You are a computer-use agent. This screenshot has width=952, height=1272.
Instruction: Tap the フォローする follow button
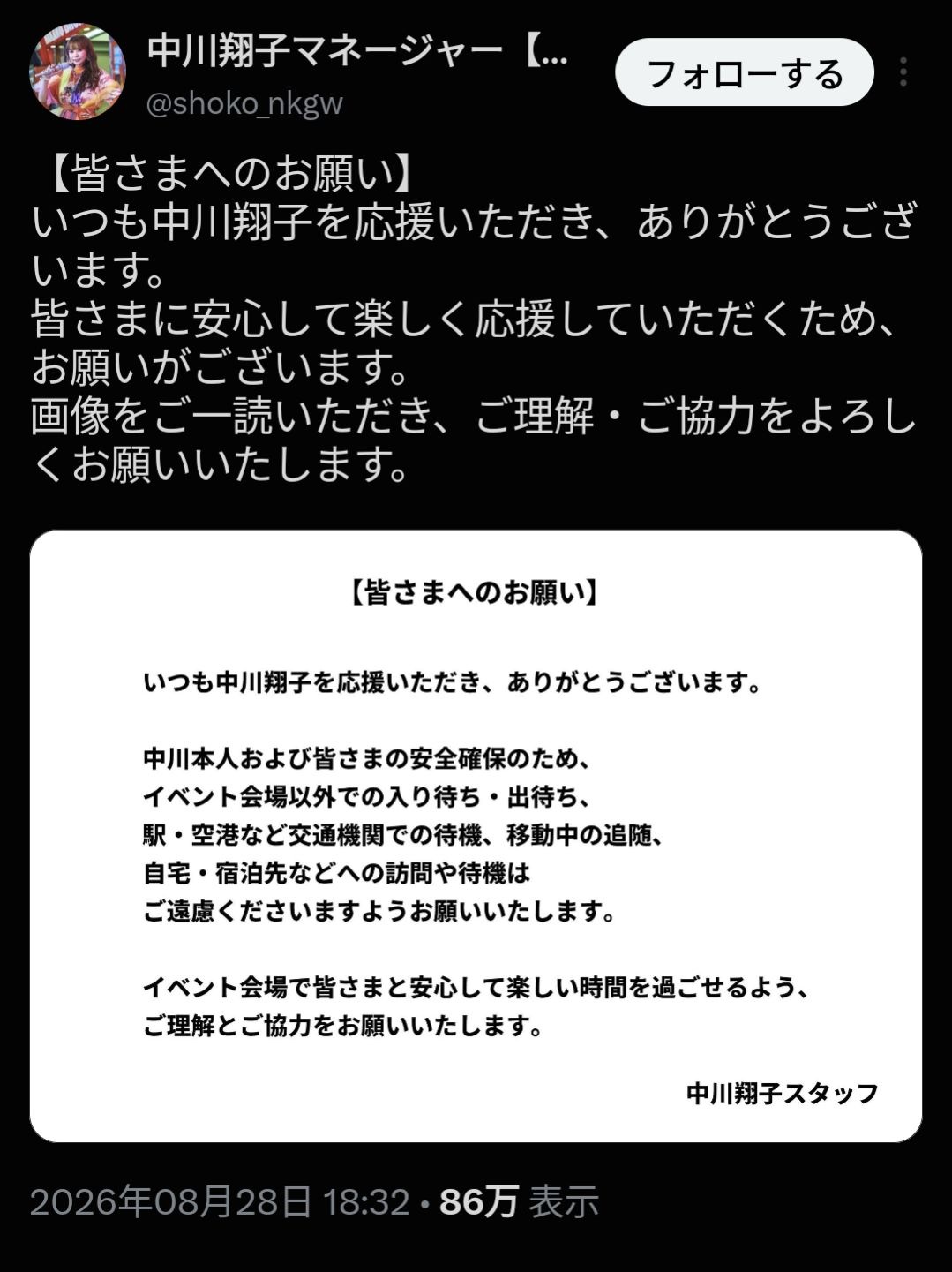point(744,72)
